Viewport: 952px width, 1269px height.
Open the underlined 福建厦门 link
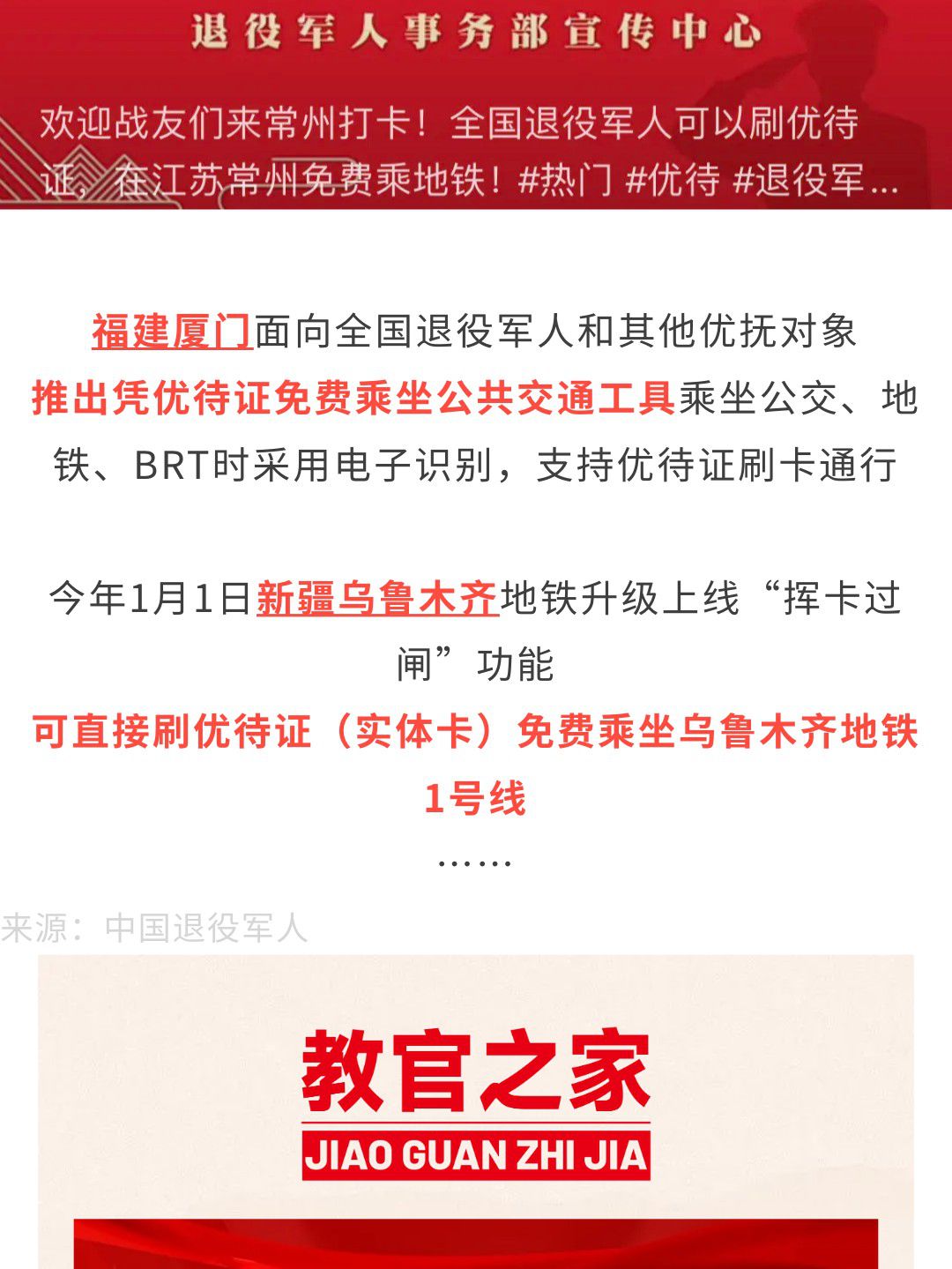(173, 332)
